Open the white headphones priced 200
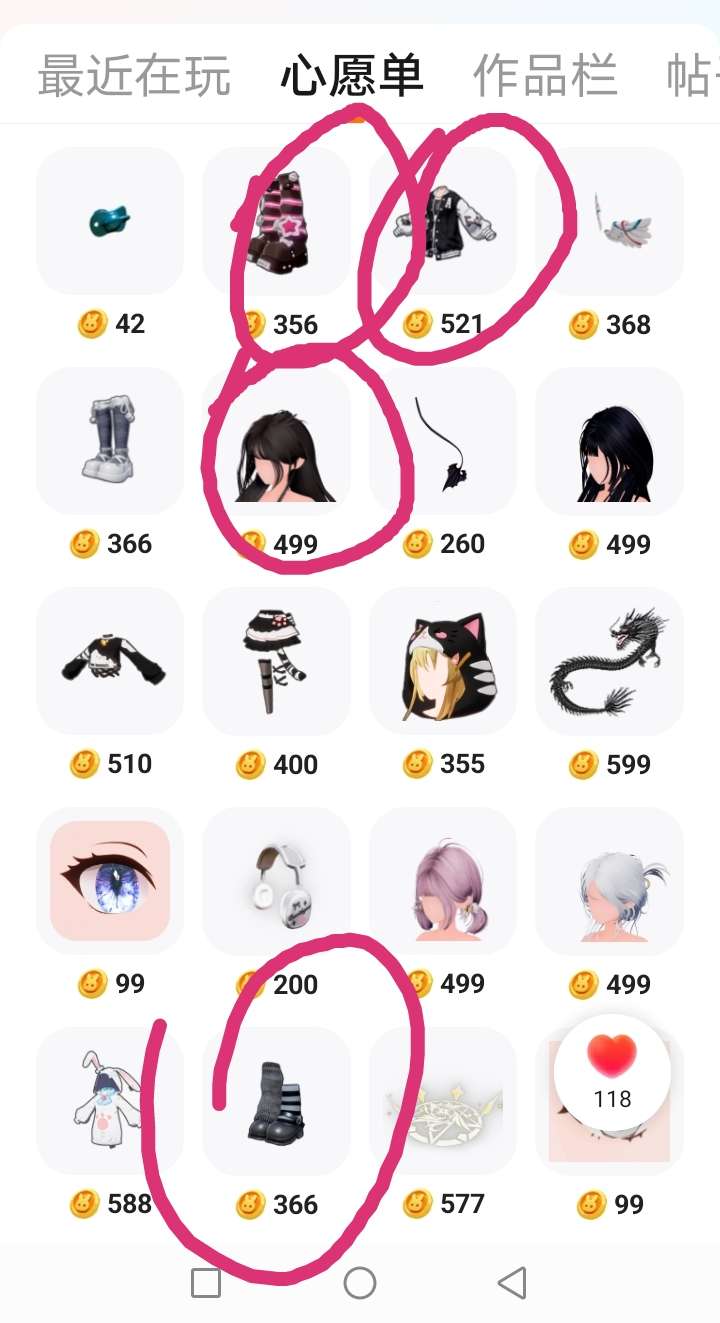720x1323 pixels. click(x=277, y=881)
